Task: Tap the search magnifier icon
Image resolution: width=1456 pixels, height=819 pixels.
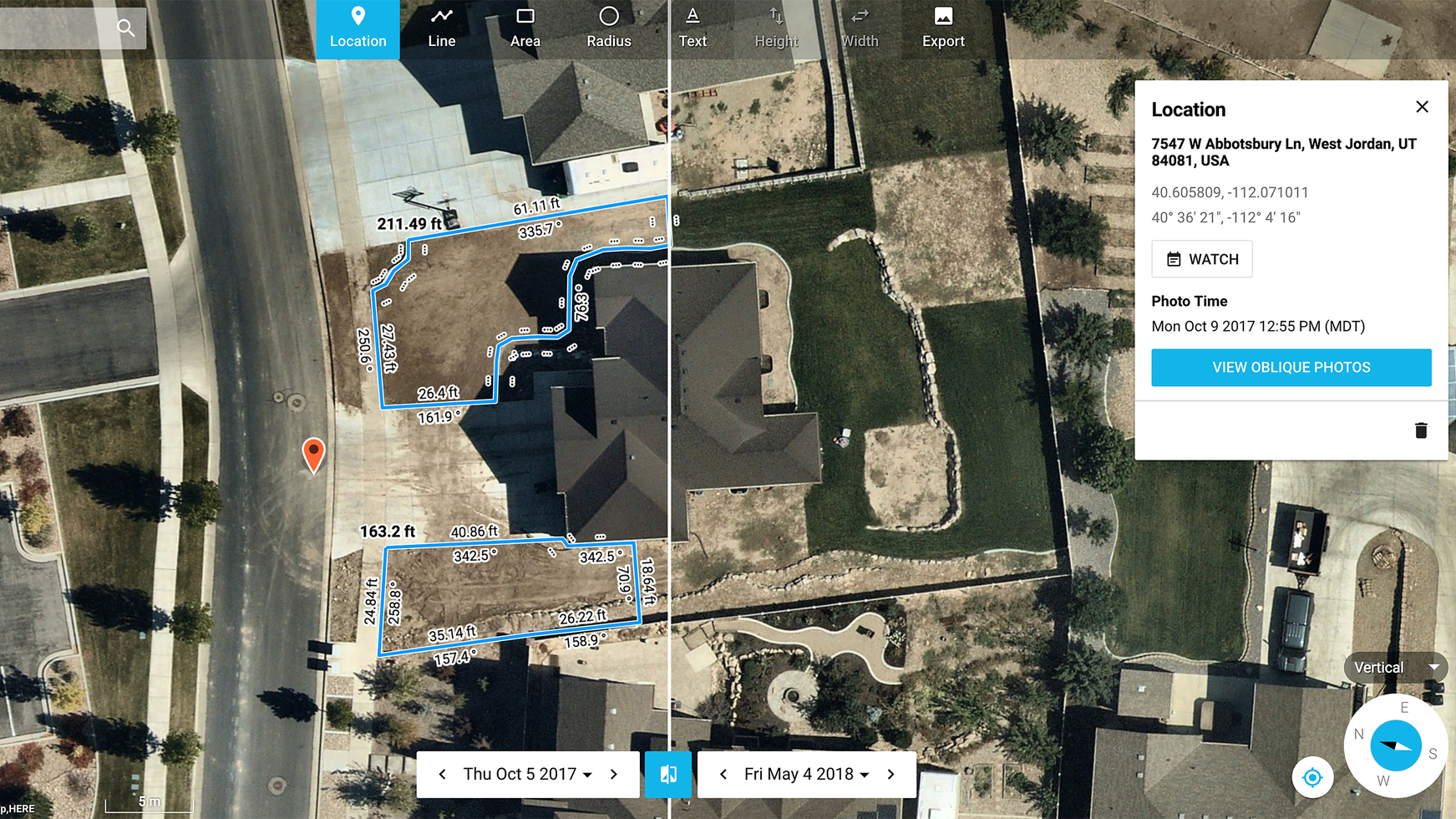Action: (126, 28)
